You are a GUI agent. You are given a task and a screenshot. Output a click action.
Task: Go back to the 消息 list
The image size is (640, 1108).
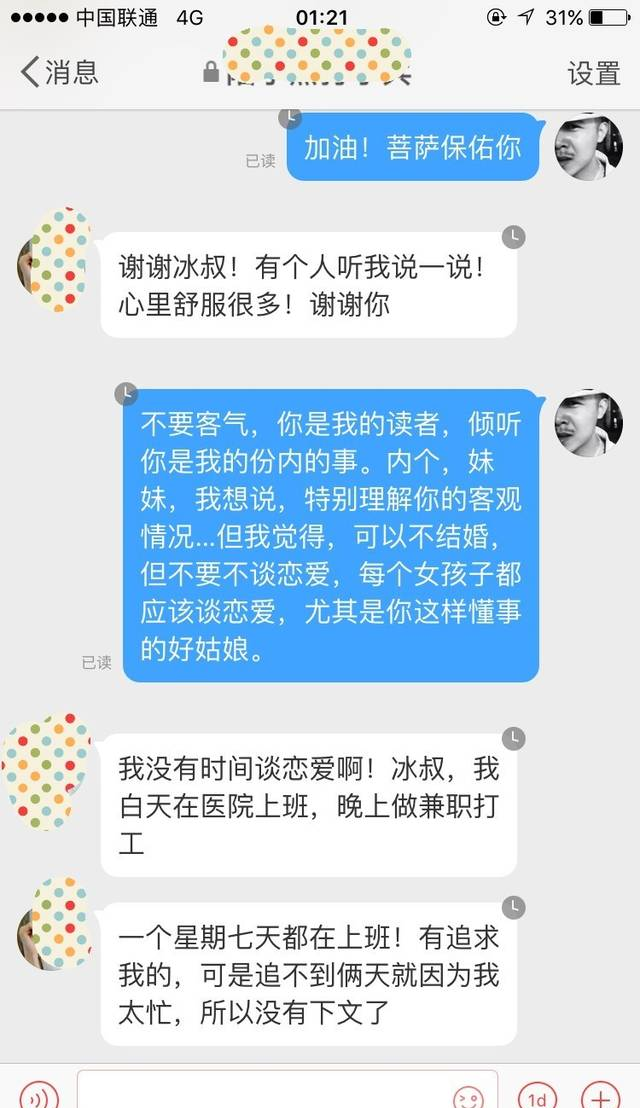point(60,72)
